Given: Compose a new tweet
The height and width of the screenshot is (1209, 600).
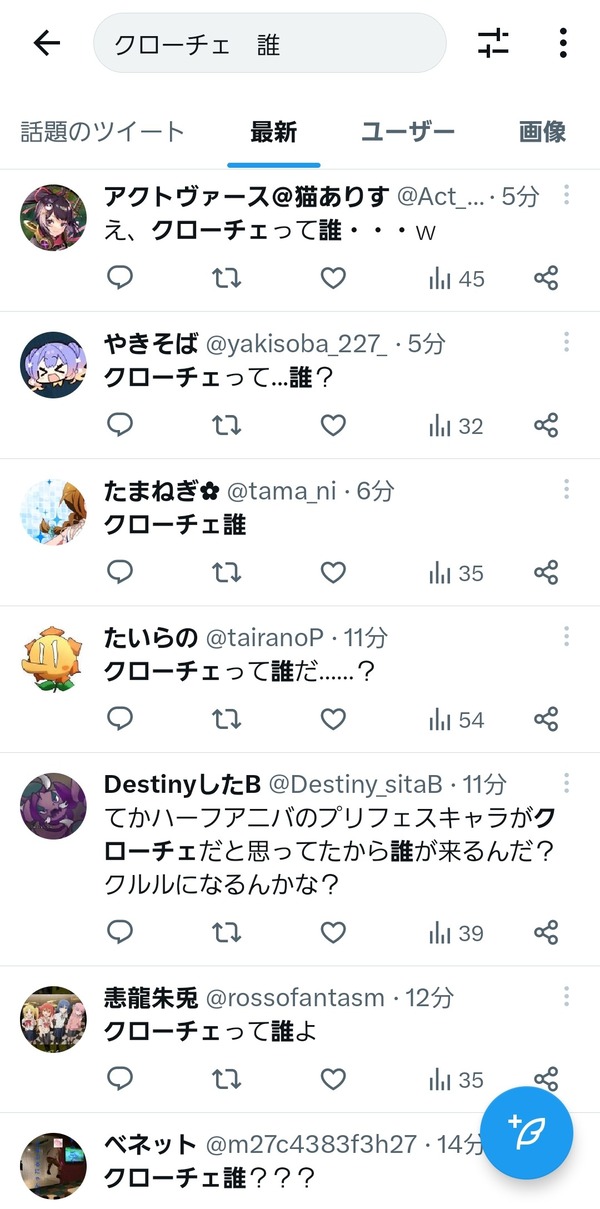Looking at the screenshot, I should pos(529,1134).
